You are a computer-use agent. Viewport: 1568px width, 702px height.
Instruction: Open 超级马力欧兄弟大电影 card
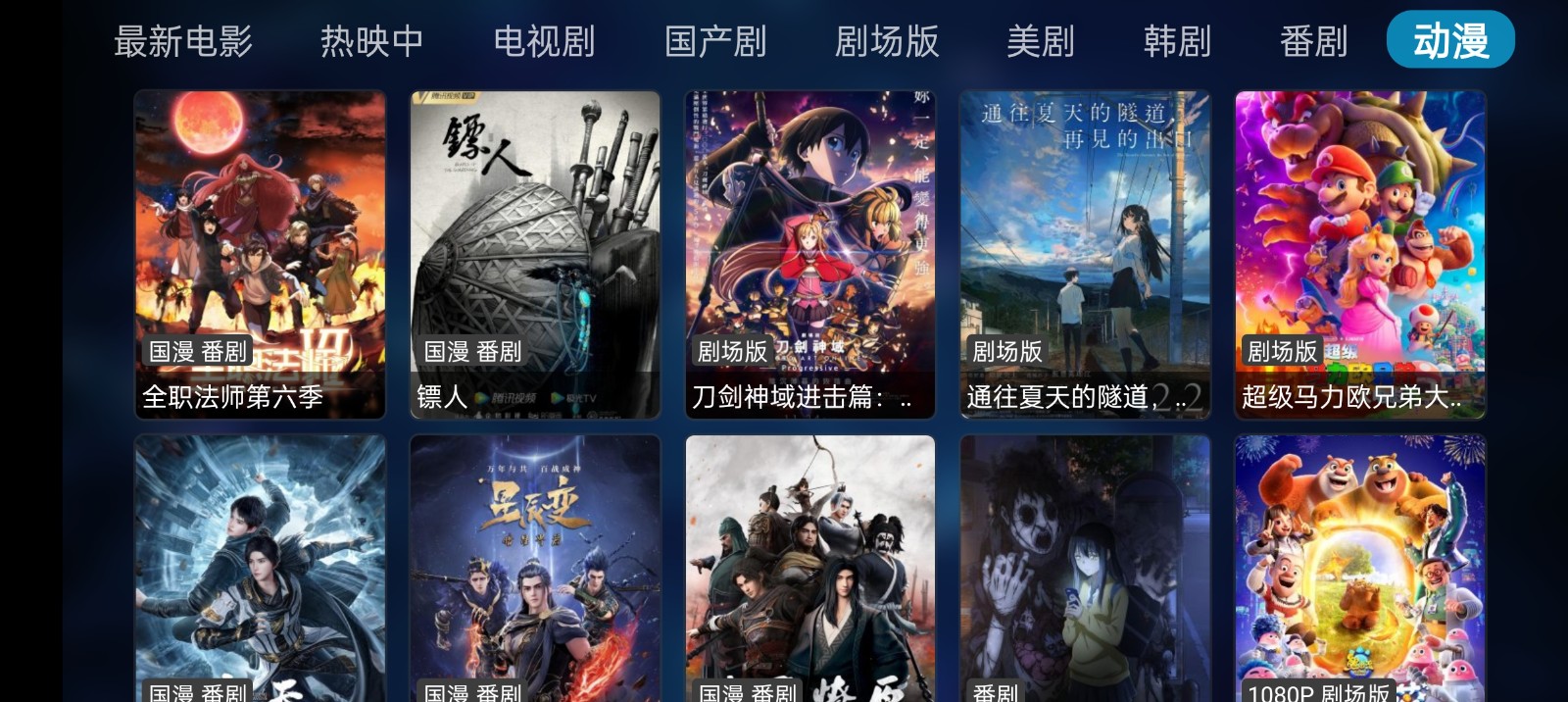coord(1360,255)
